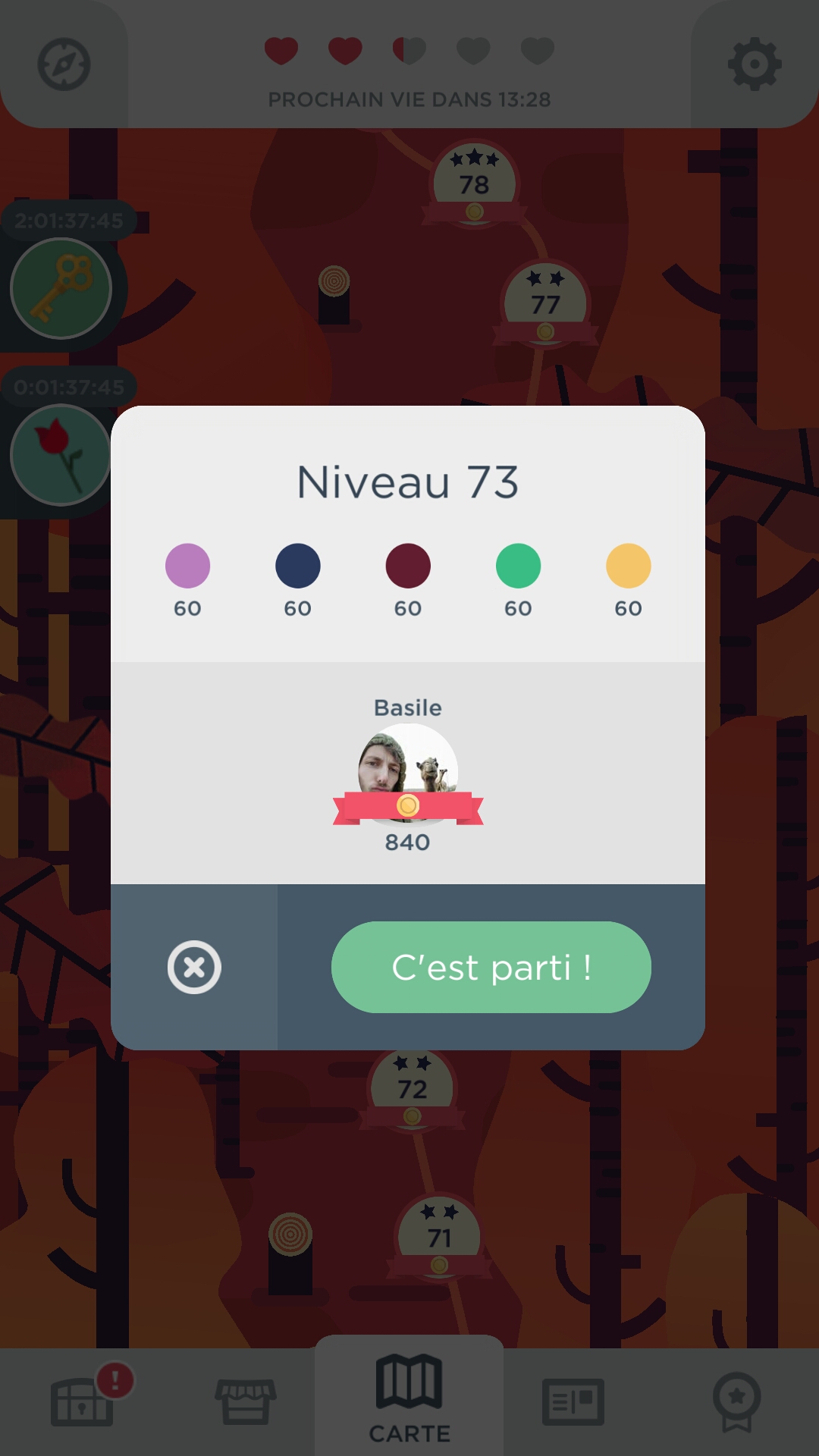
Task: Close the Niveau 73 dialog
Action: coord(194,967)
